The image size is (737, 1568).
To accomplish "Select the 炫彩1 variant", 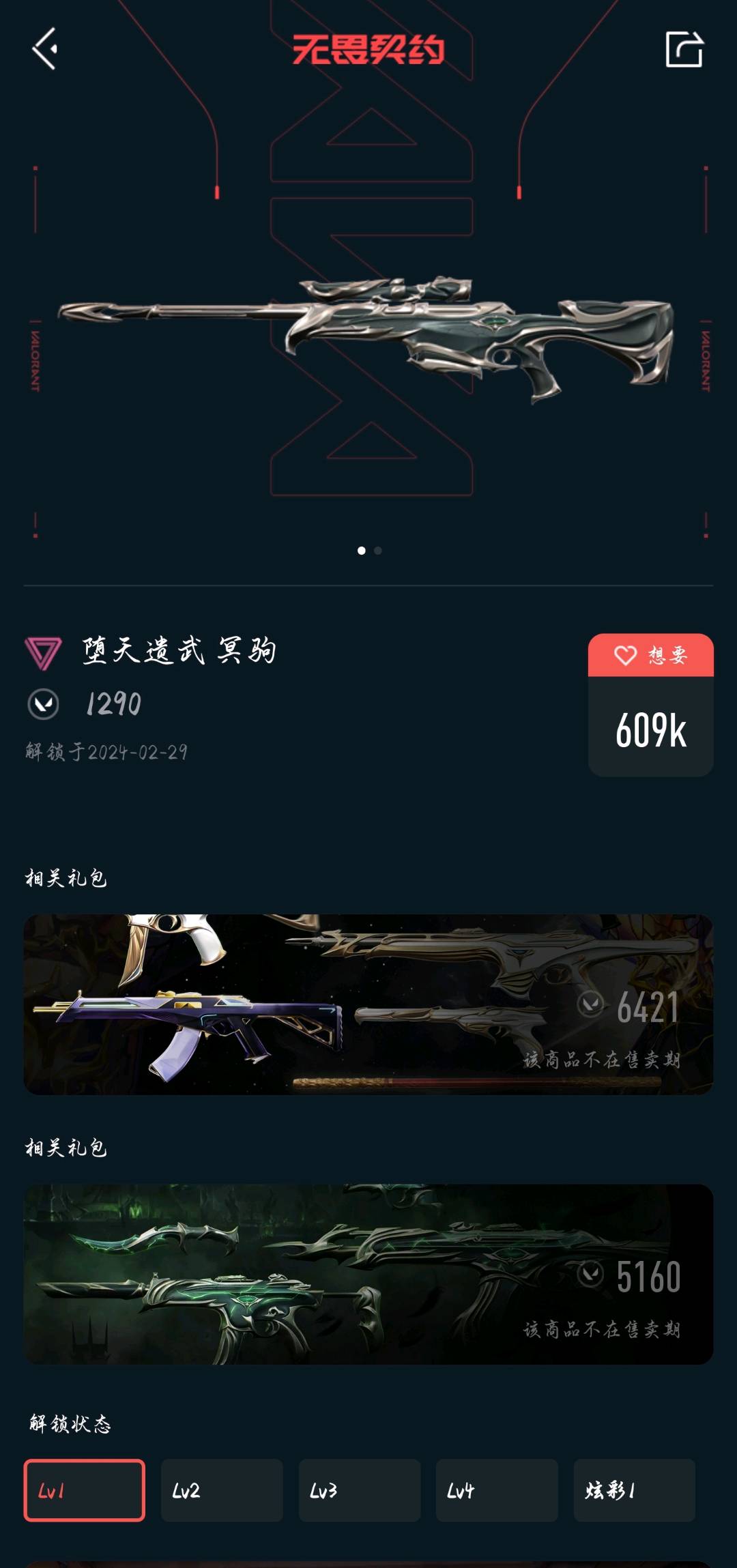I will tap(635, 1490).
